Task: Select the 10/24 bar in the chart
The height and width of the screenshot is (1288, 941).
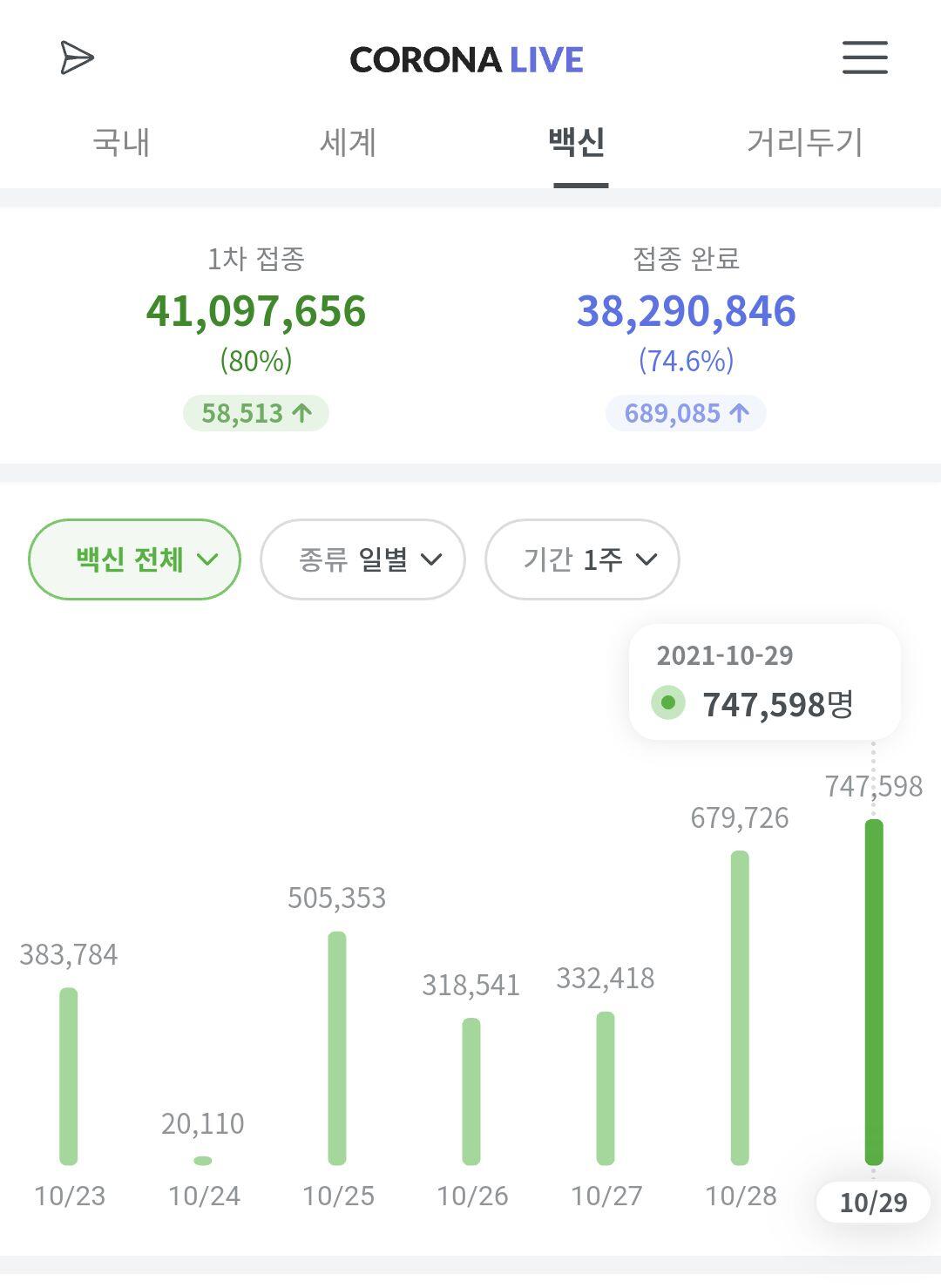Action: coord(203,1161)
